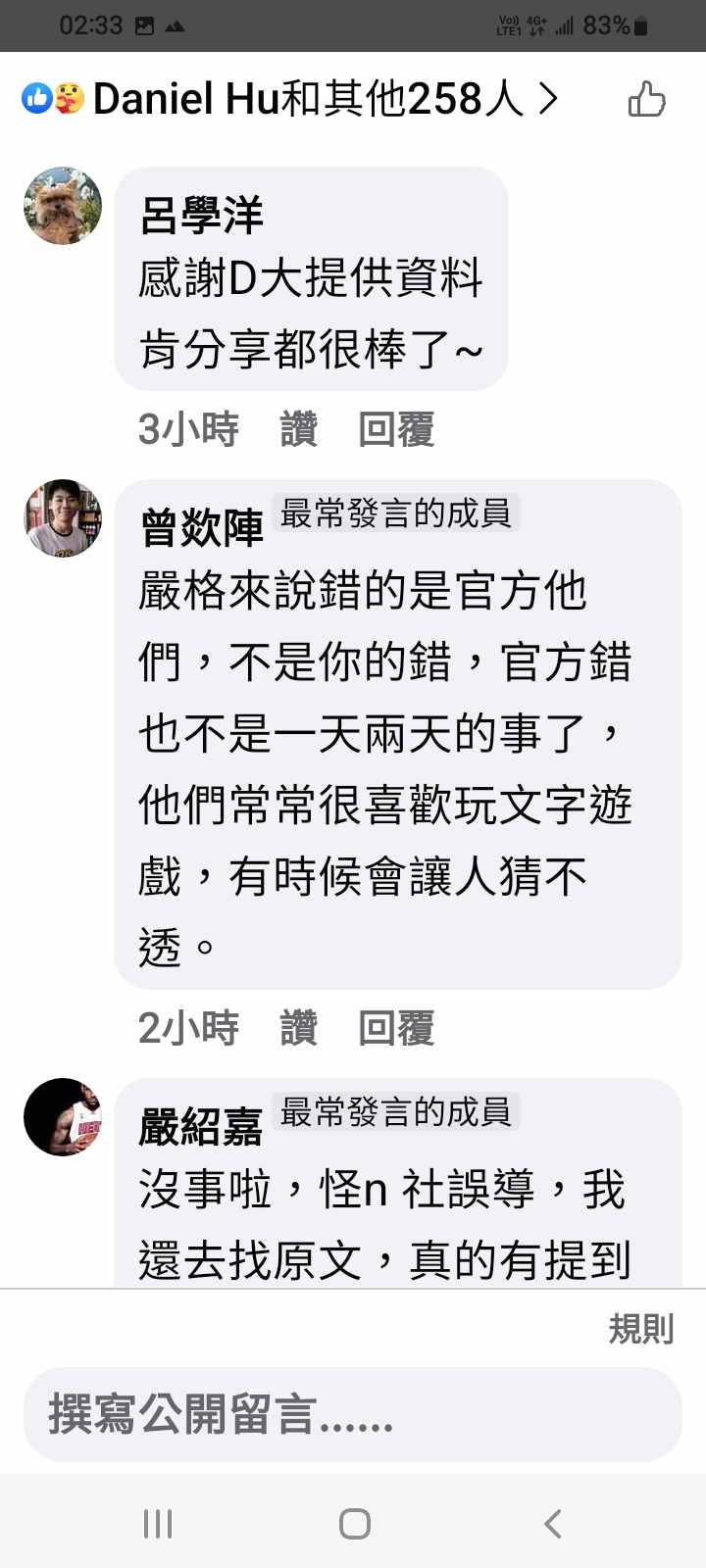Open the group rules via 規則
Screen dimensions: 706x1568
(x=641, y=1329)
